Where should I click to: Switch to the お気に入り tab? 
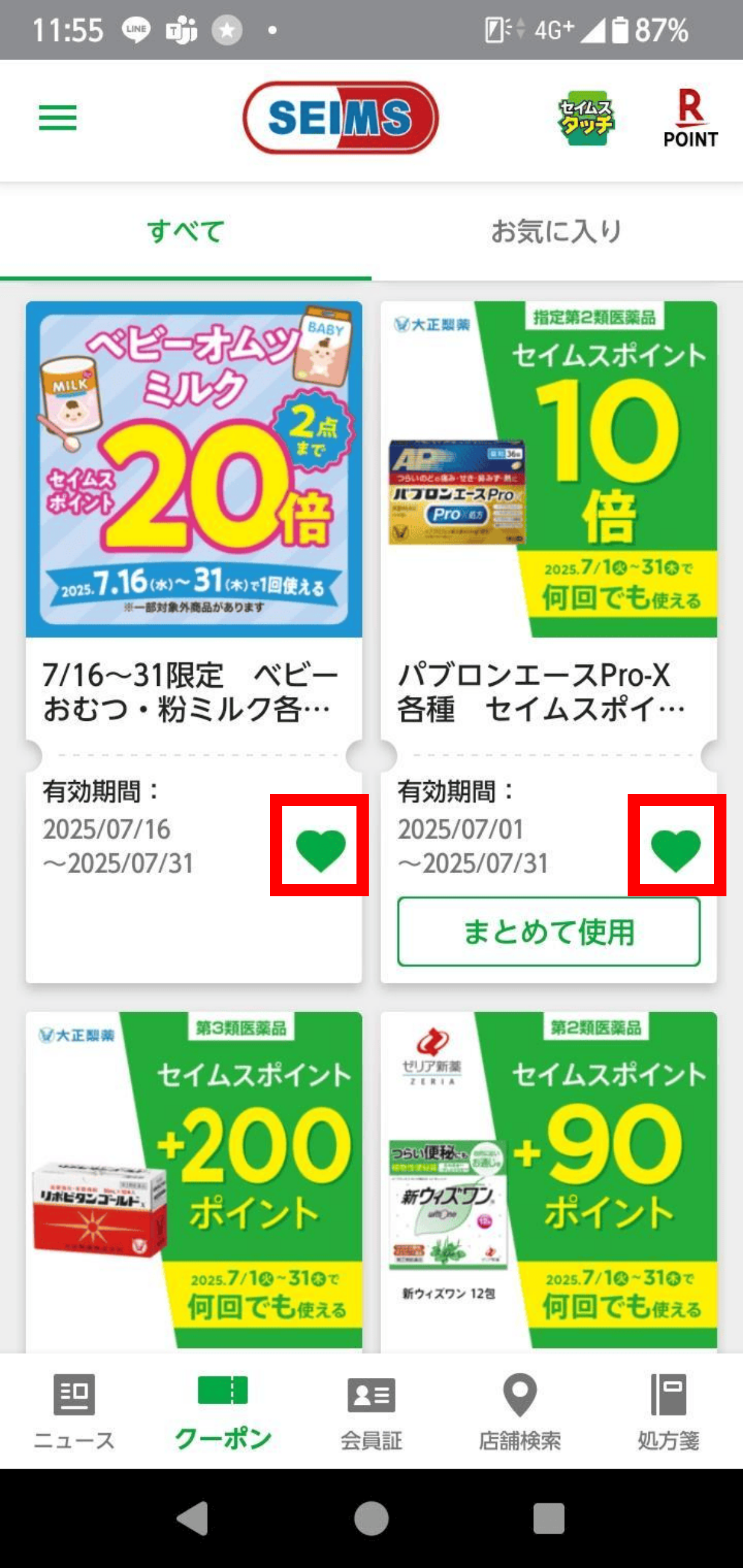[556, 232]
